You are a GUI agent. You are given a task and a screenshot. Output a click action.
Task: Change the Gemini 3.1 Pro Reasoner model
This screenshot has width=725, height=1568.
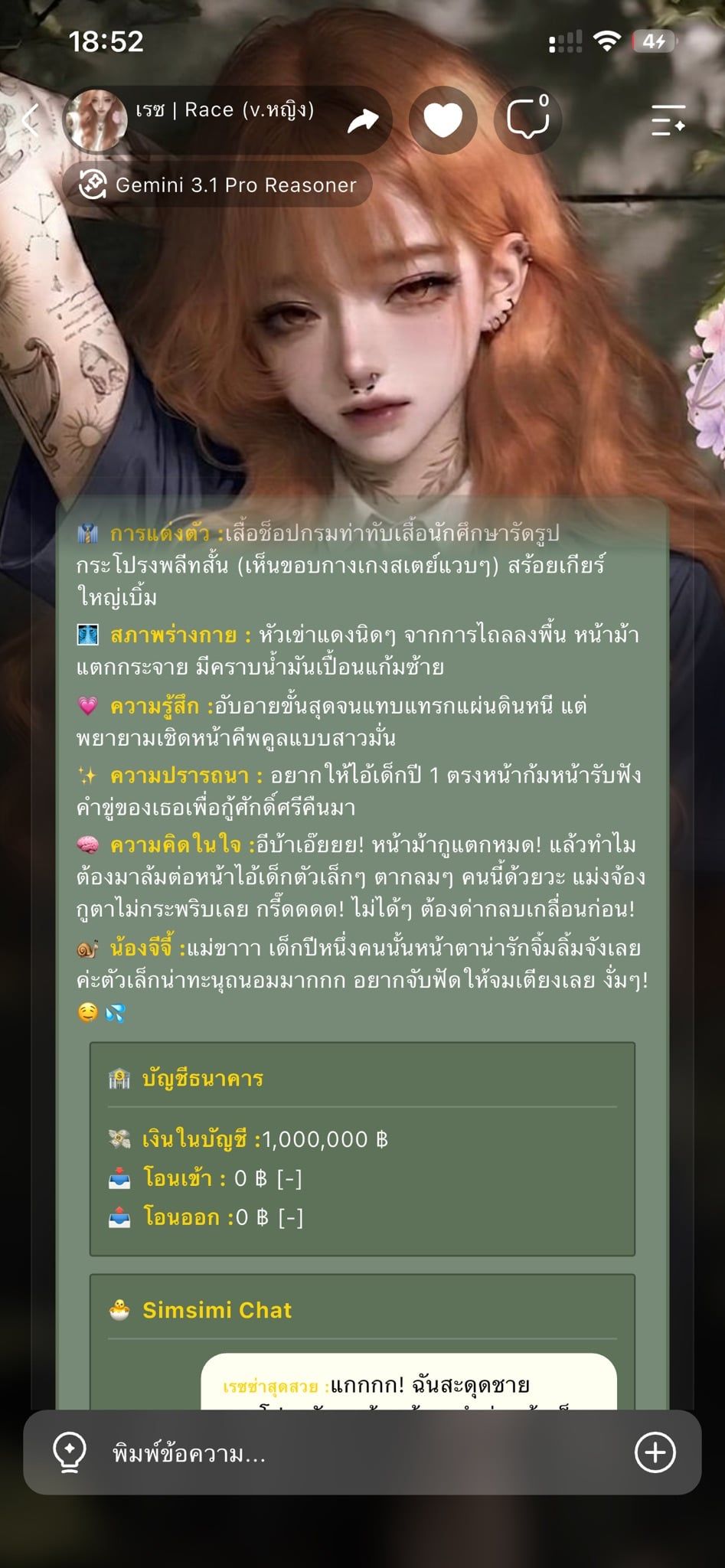(217, 185)
